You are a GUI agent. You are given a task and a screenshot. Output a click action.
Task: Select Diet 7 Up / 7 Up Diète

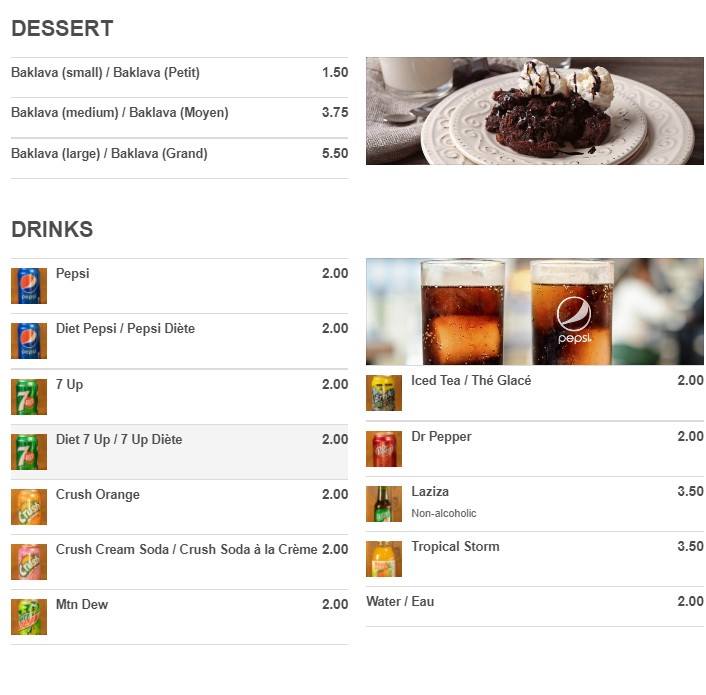coord(119,440)
